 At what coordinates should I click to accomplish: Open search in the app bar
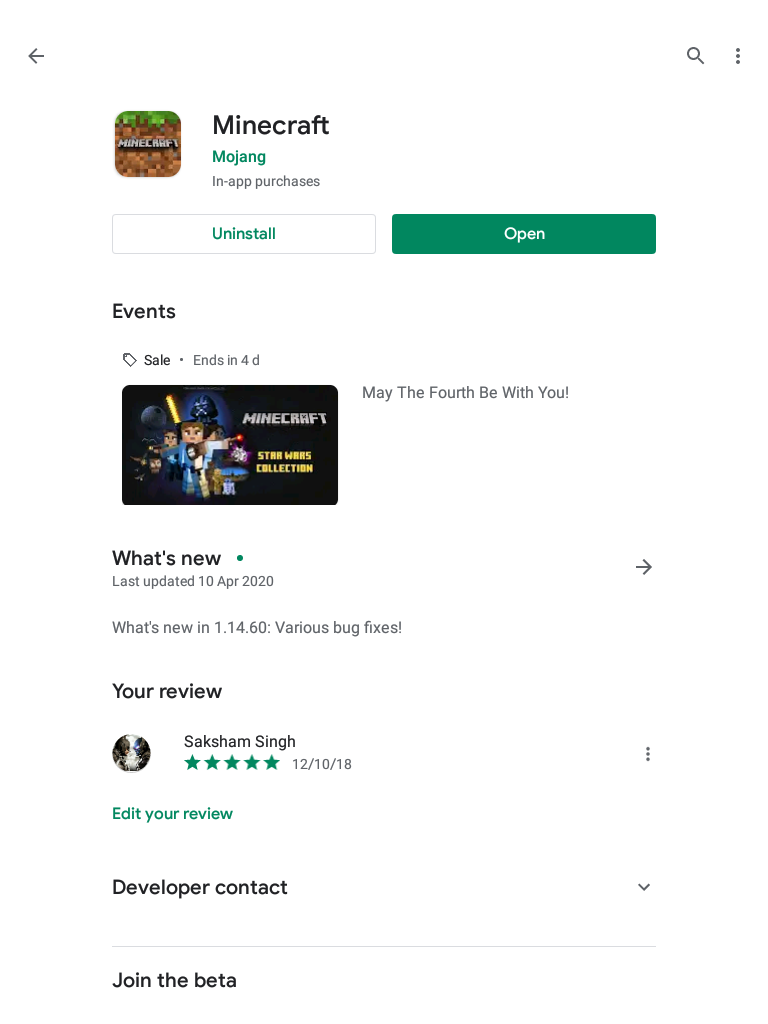696,56
